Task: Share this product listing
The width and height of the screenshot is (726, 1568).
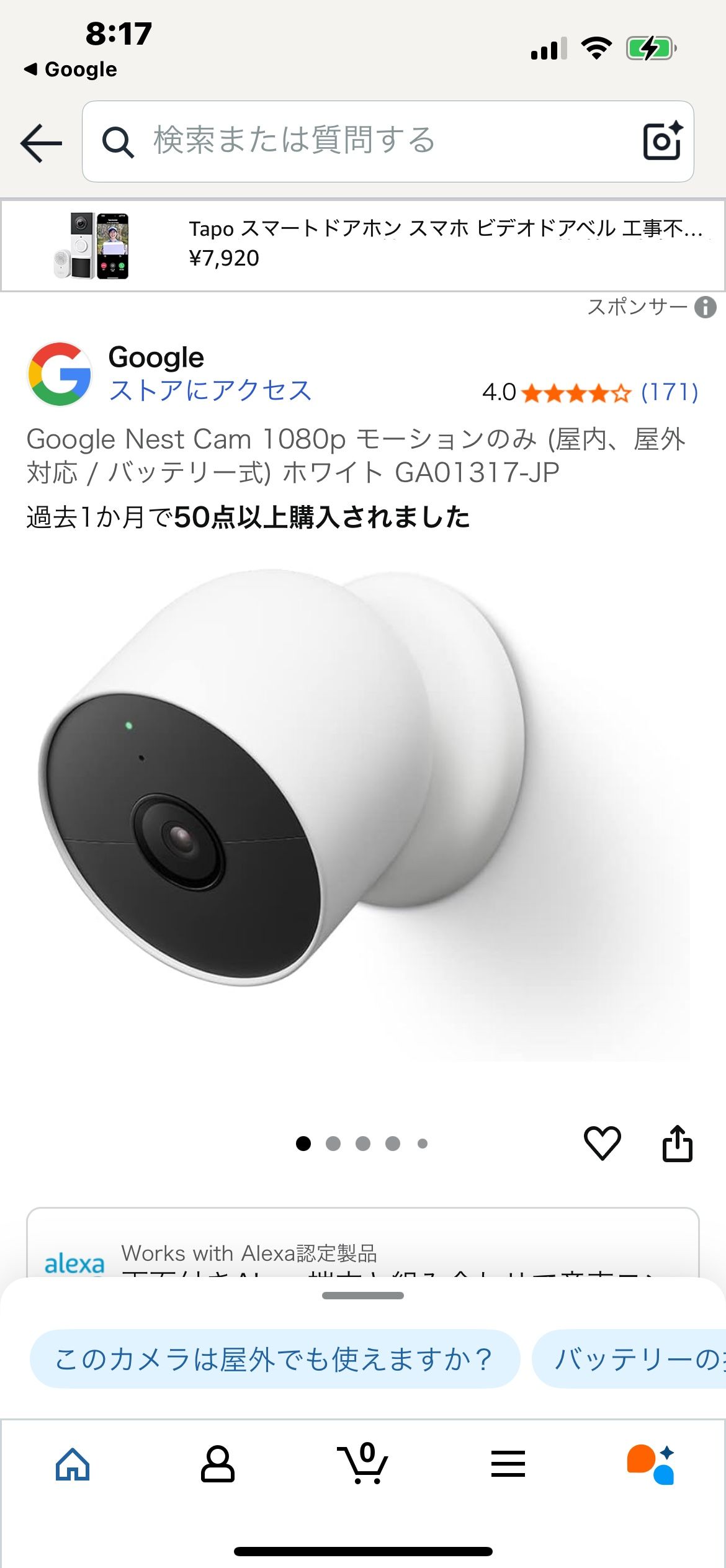Action: point(677,1142)
